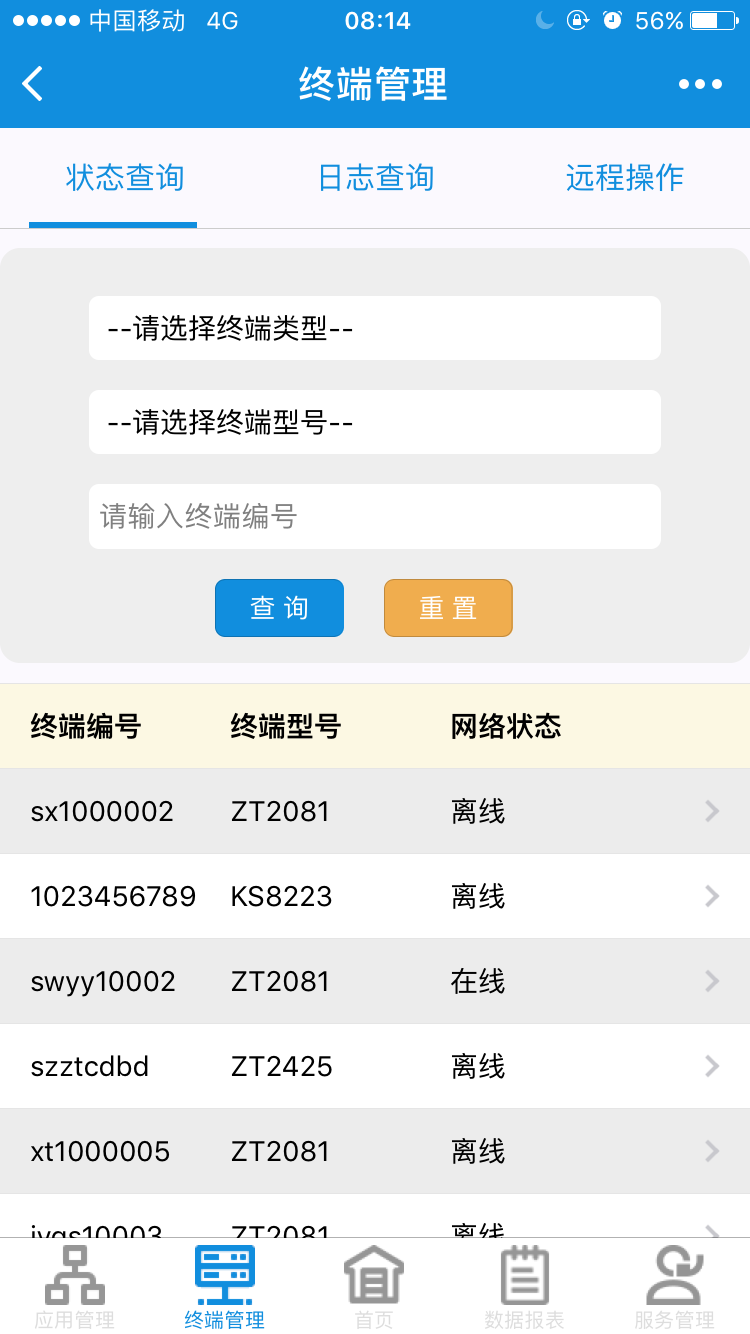This screenshot has height=1334, width=750.
Task: Open 数据报表 in bottom navigation
Action: point(525,1288)
